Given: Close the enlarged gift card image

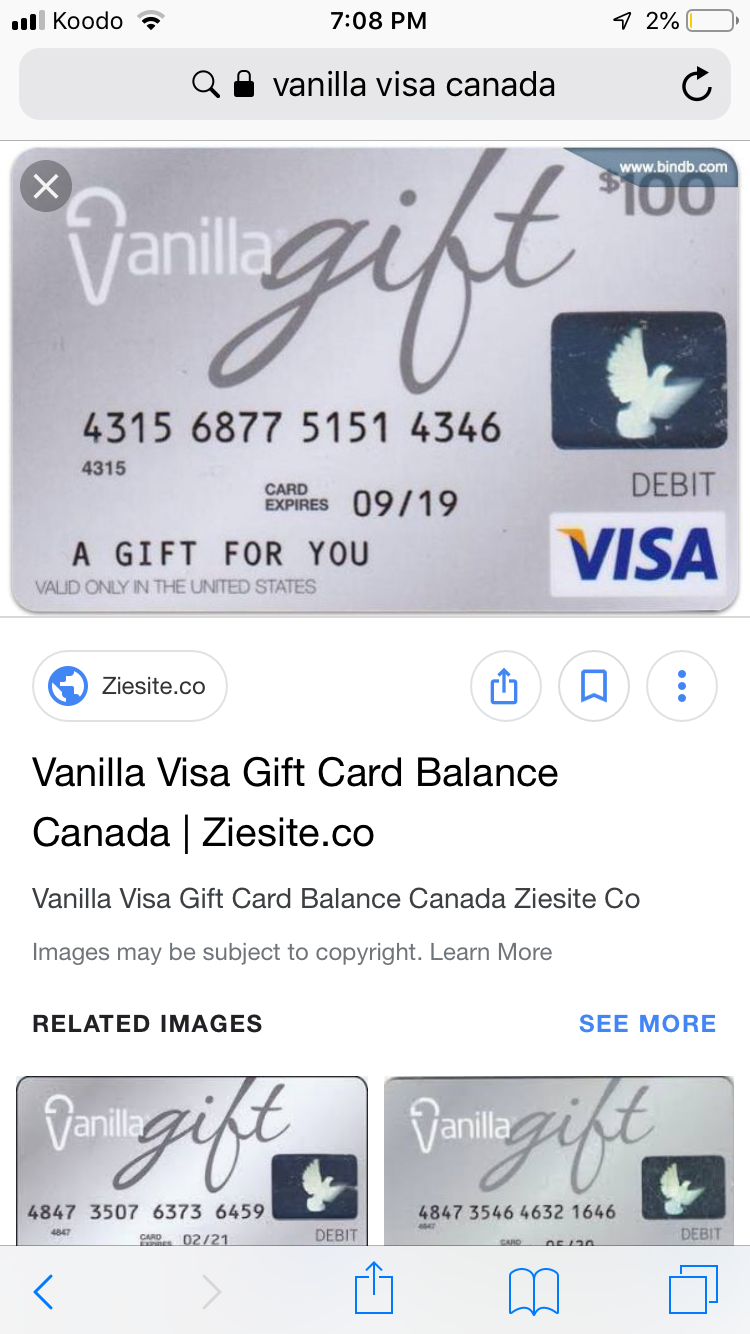Looking at the screenshot, I should pos(46,186).
